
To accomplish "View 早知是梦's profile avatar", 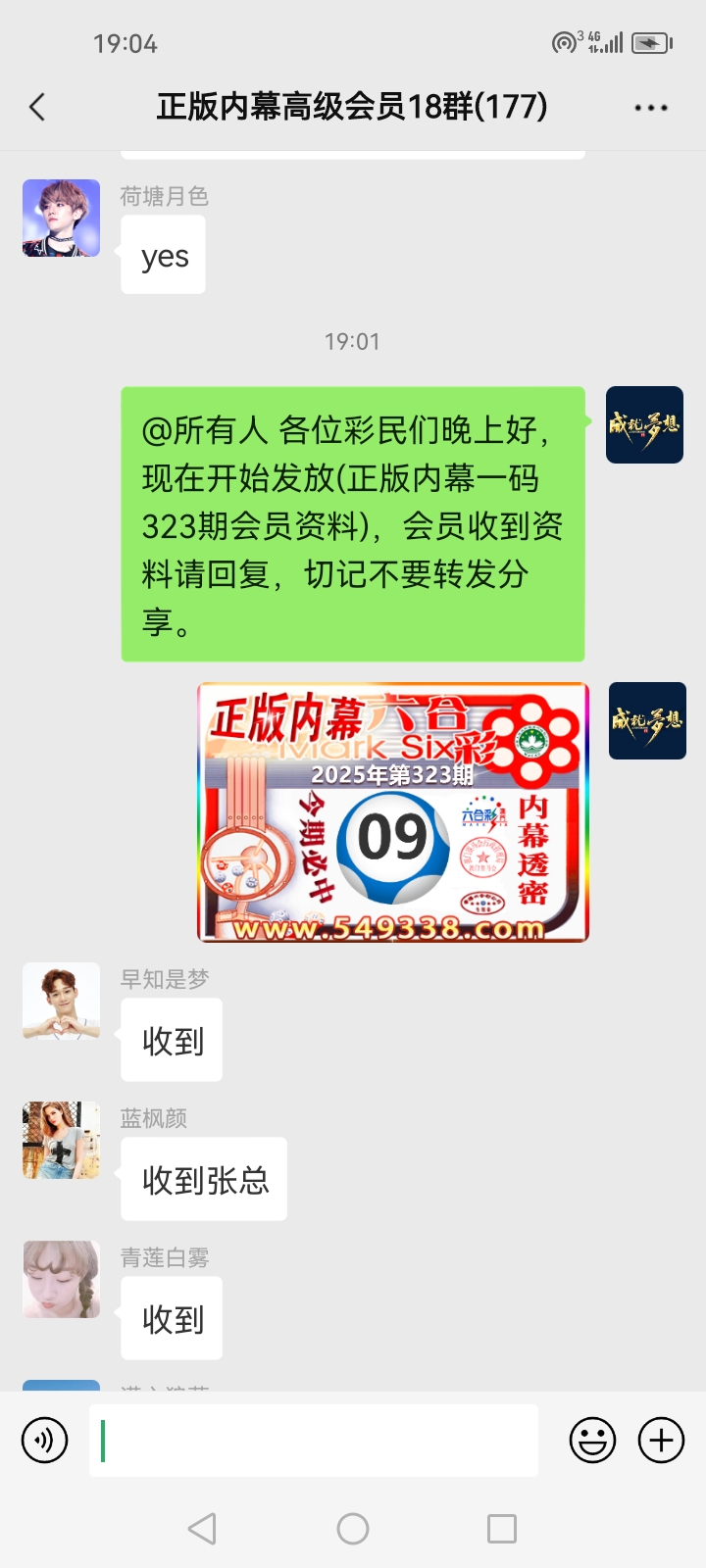I will click(x=61, y=1001).
